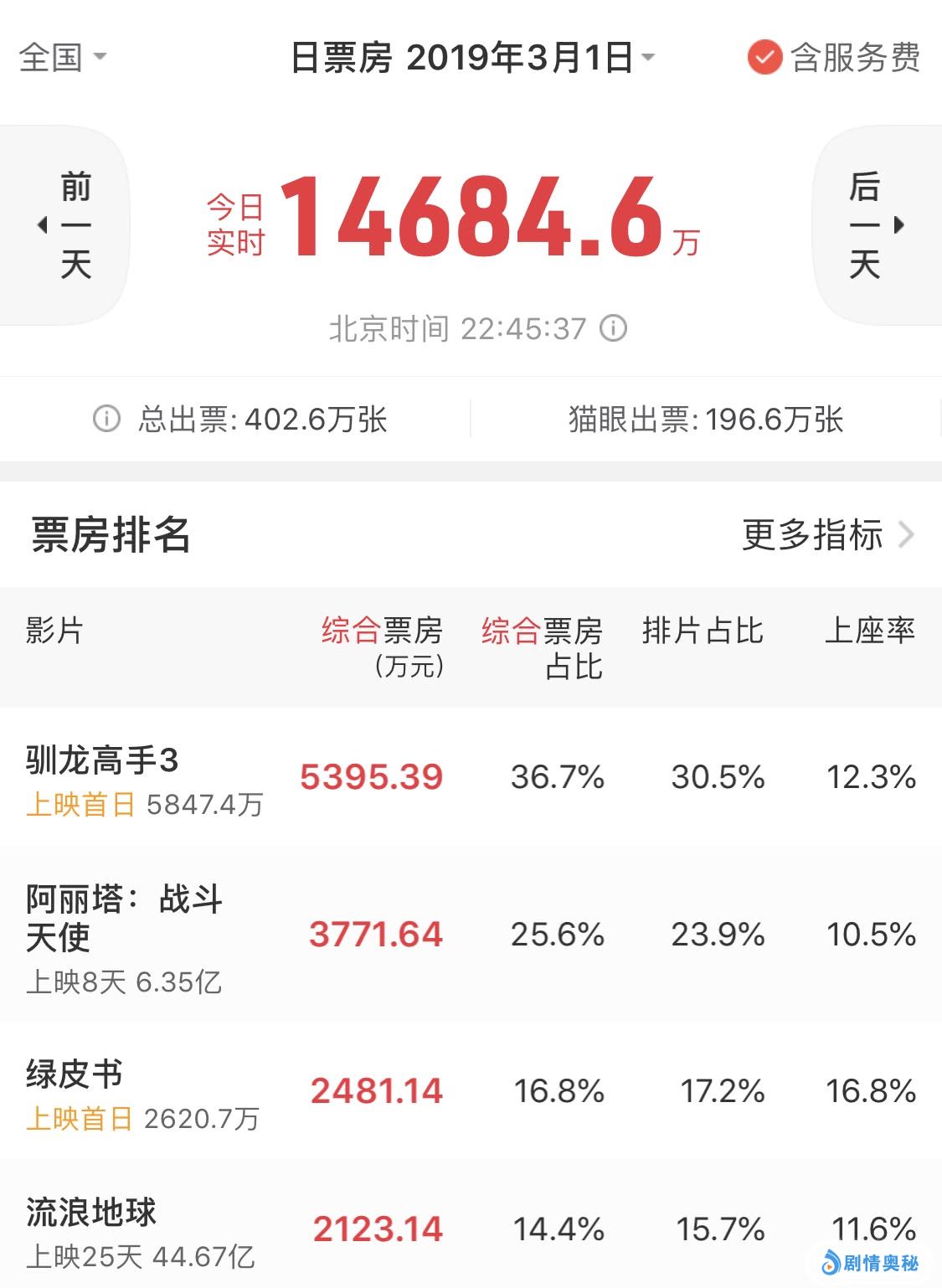This screenshot has width=942, height=1288.
Task: Go to 后一天 (next day)
Action: [876, 224]
